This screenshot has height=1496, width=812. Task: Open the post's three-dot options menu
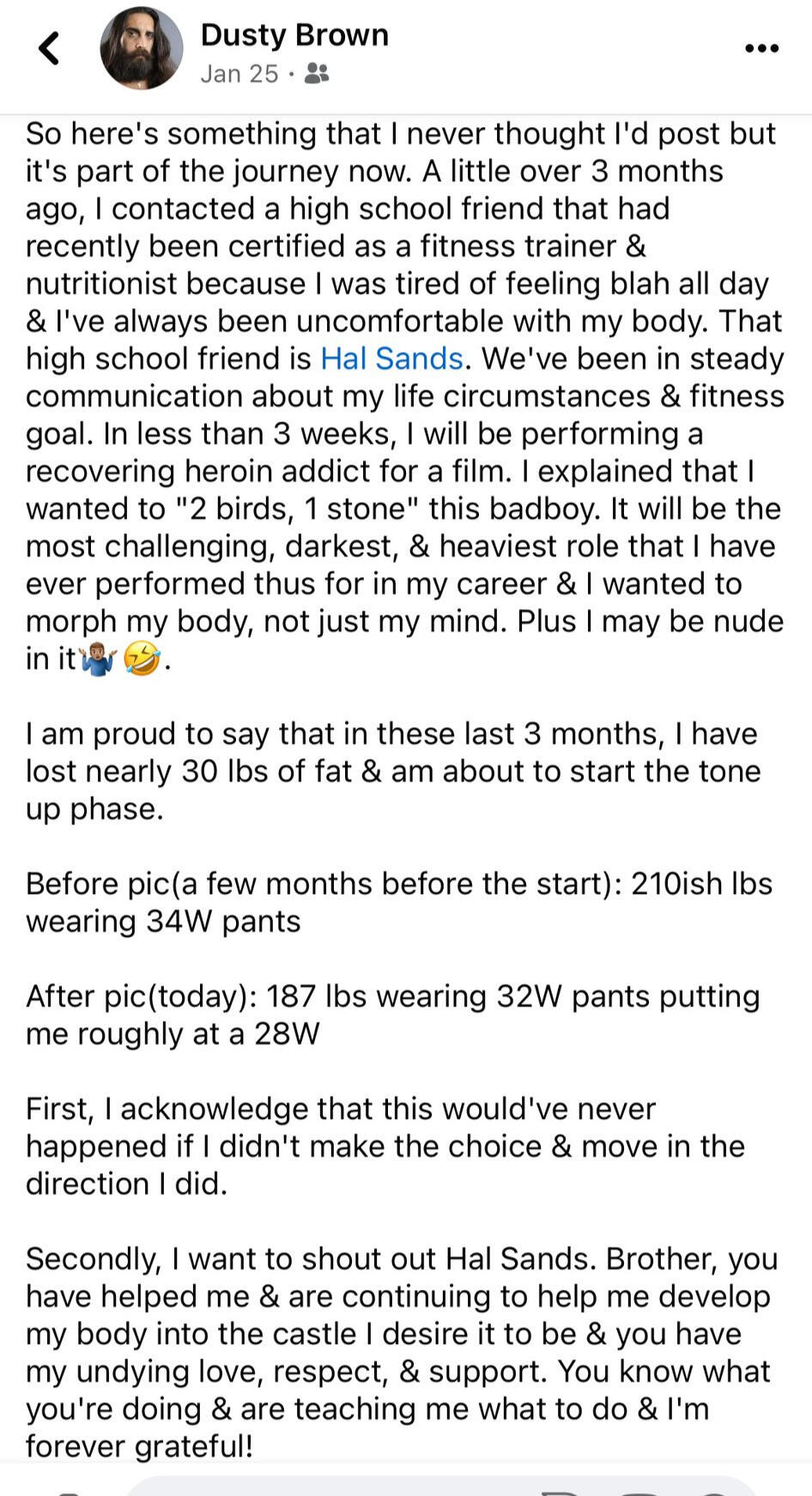761,48
